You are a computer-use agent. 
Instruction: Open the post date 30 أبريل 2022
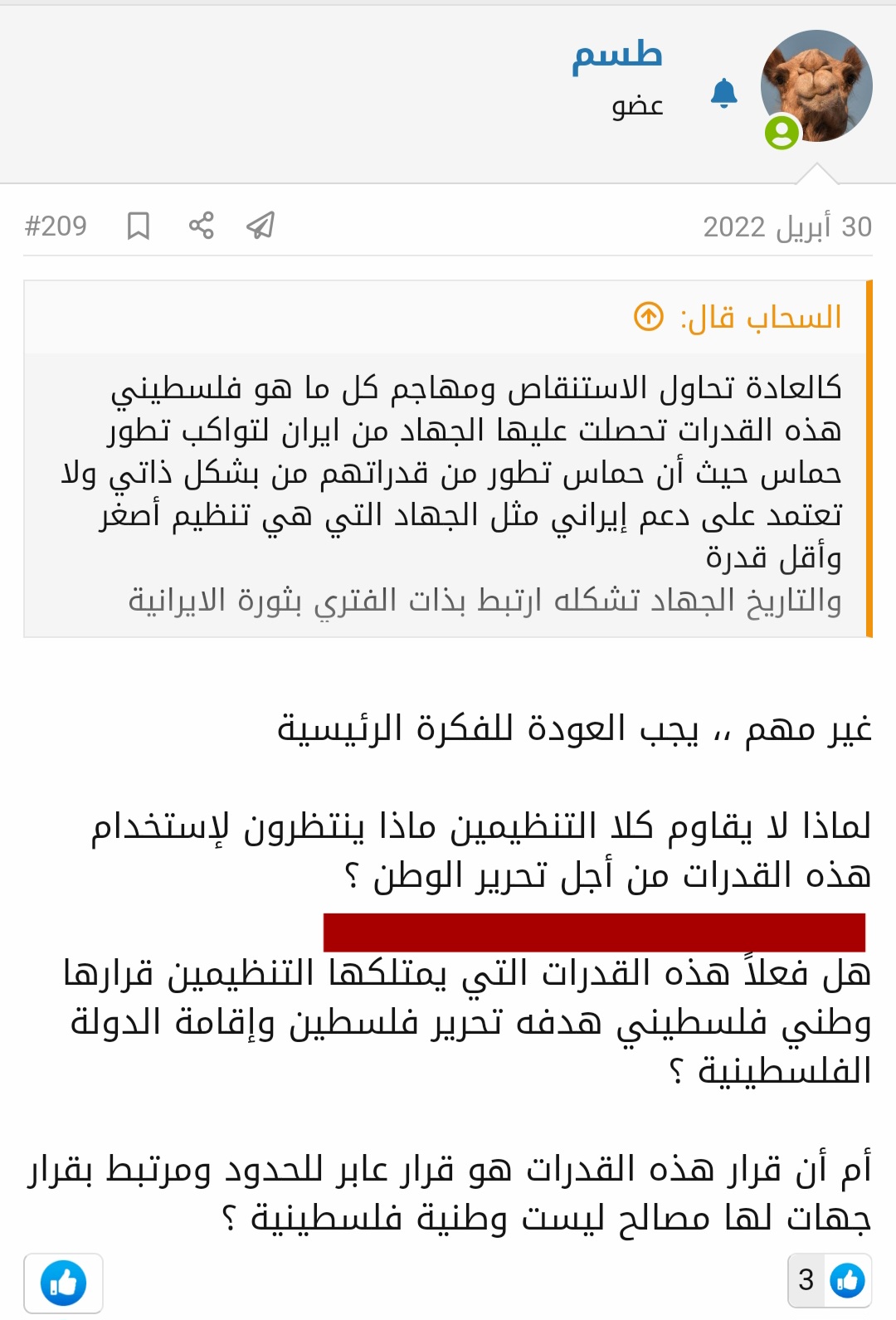click(x=787, y=226)
